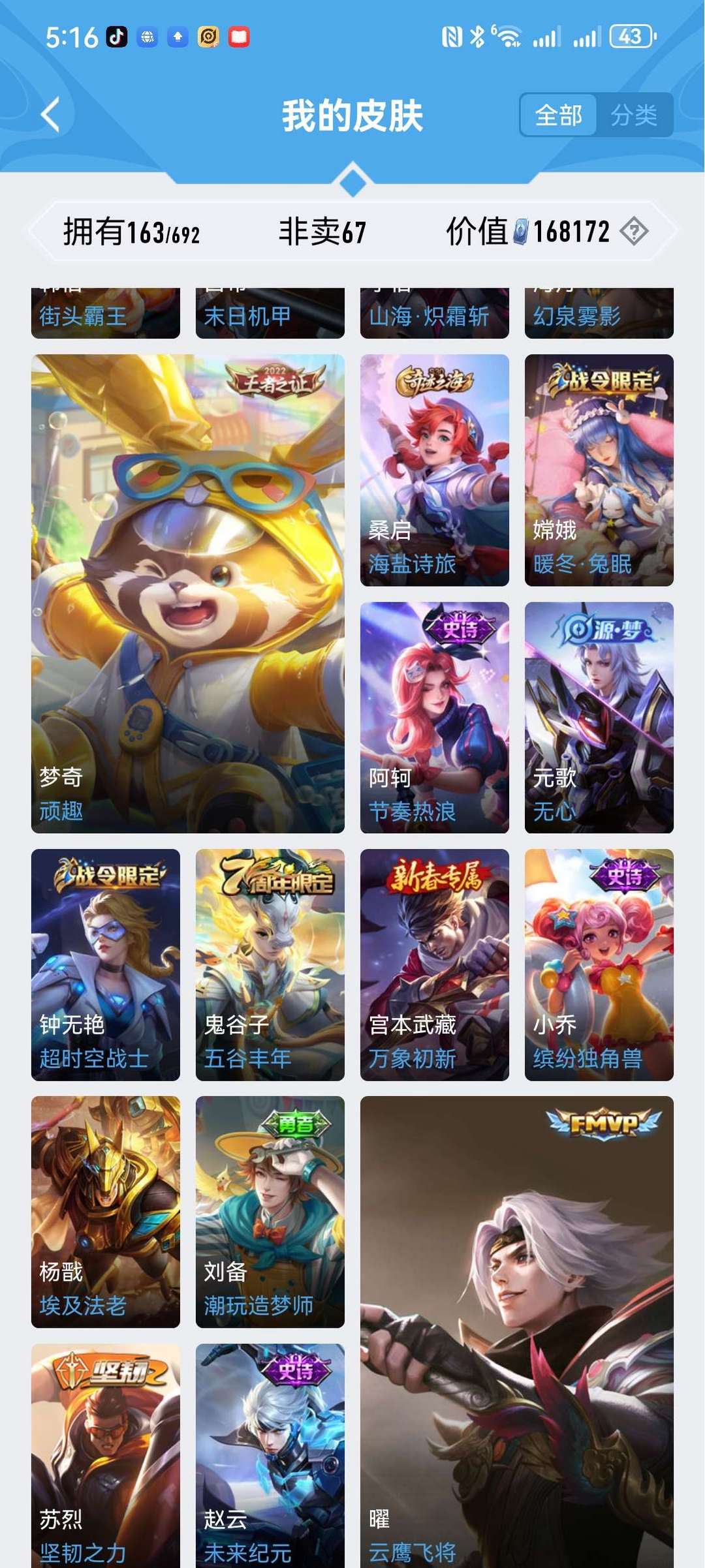
Task: Open 曜 云鹰飞将 FMVP skin
Action: 517,1332
